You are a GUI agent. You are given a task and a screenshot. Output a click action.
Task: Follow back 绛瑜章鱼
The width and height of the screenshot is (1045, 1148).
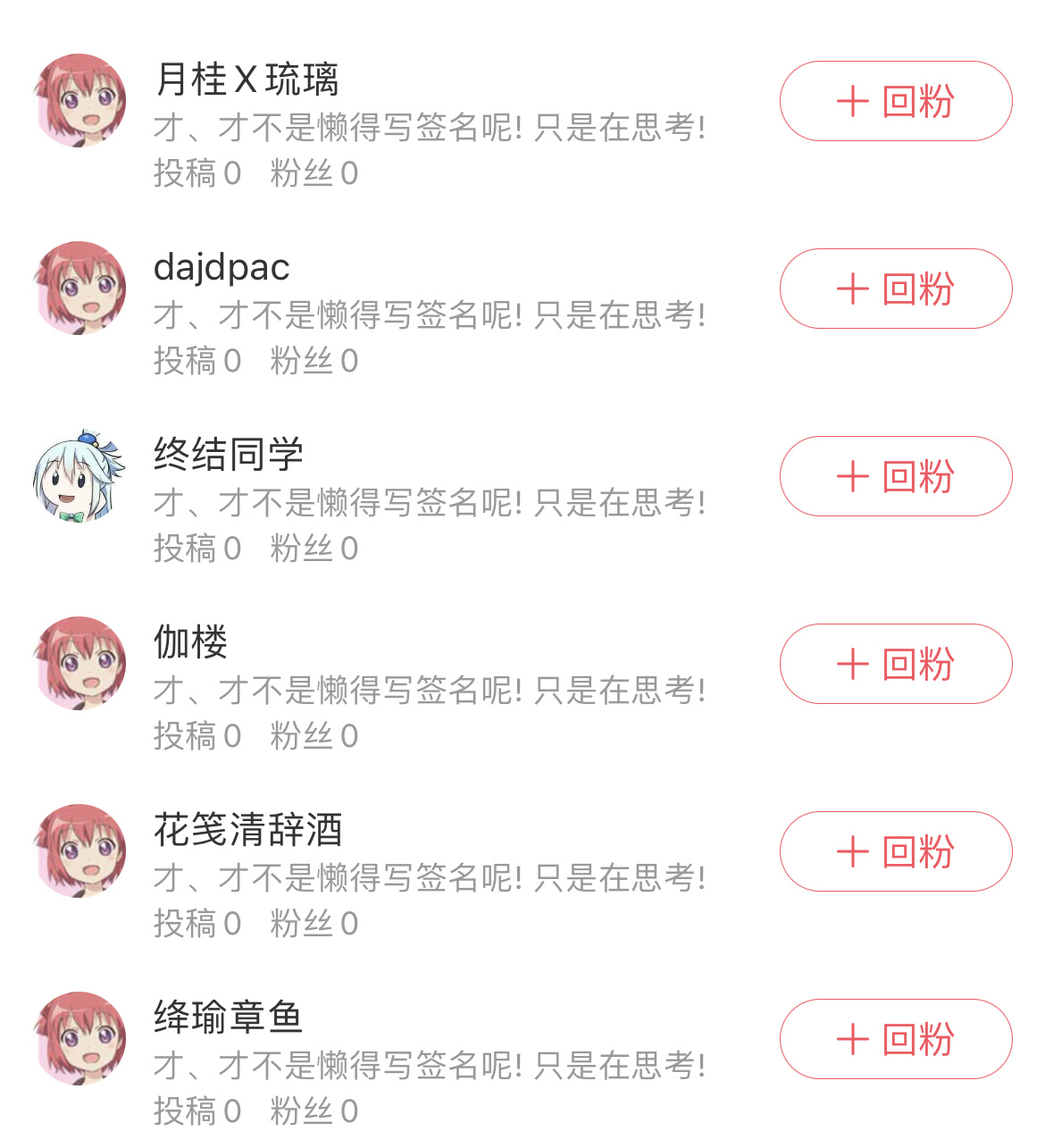click(x=895, y=1039)
